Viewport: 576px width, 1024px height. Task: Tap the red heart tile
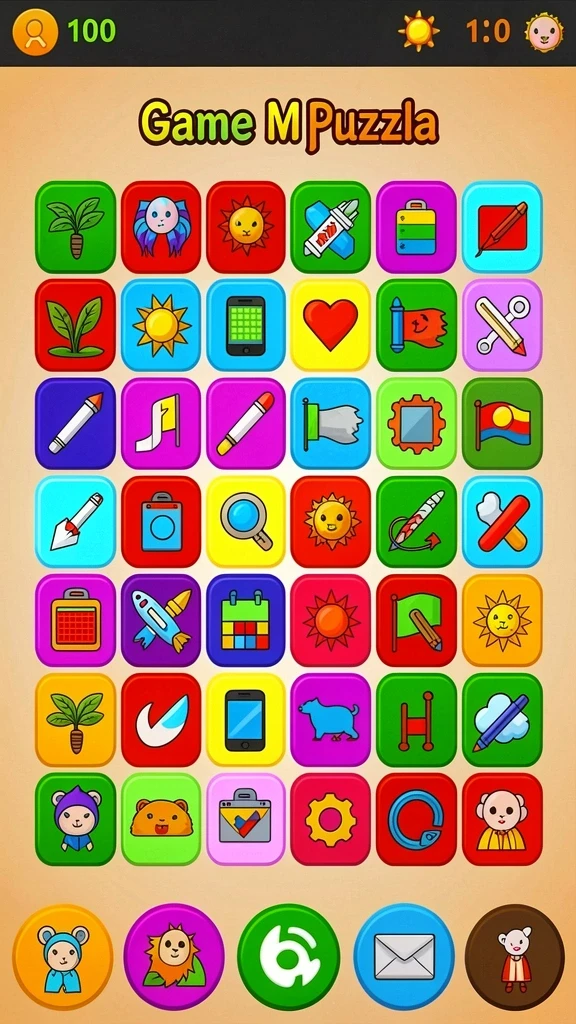[x=330, y=325]
